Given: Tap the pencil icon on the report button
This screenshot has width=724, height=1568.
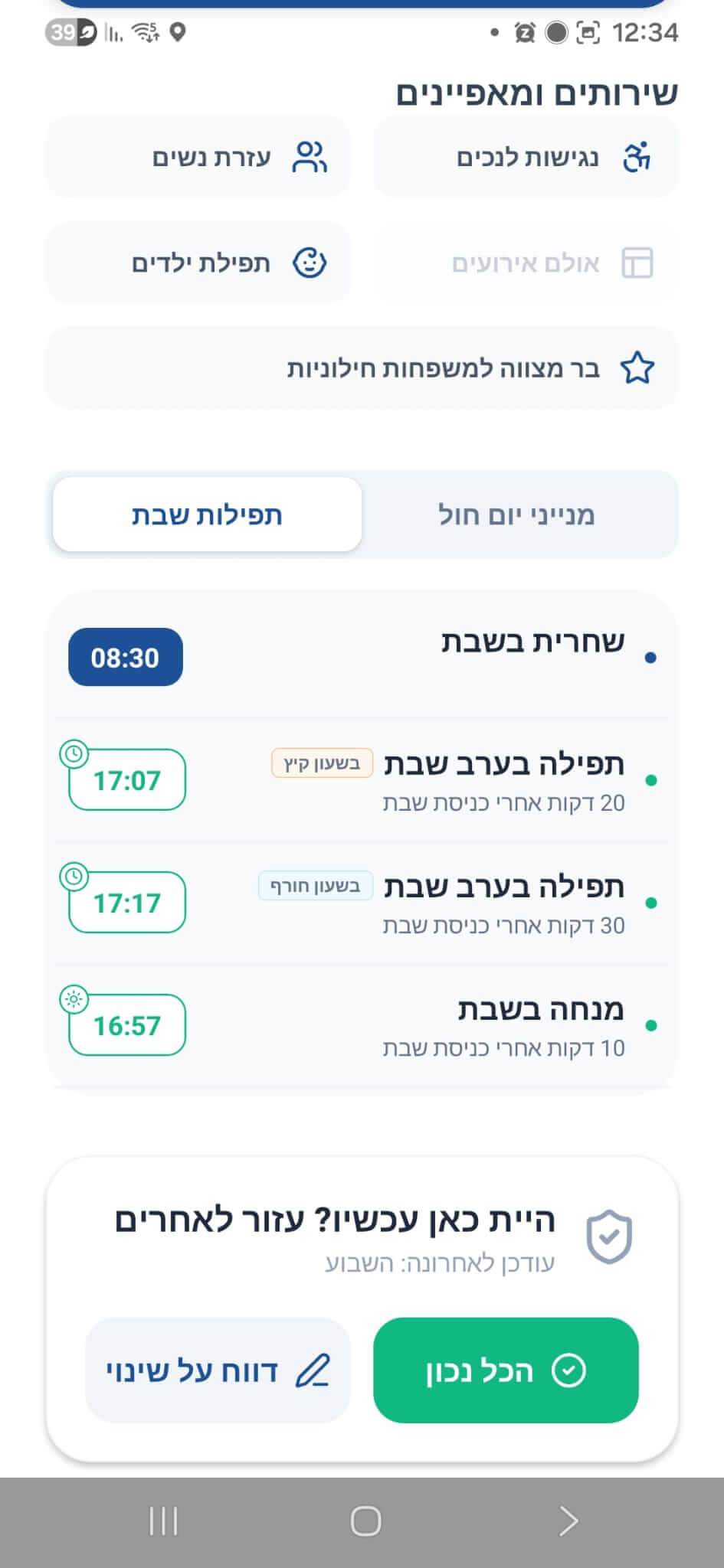Looking at the screenshot, I should (x=314, y=1370).
